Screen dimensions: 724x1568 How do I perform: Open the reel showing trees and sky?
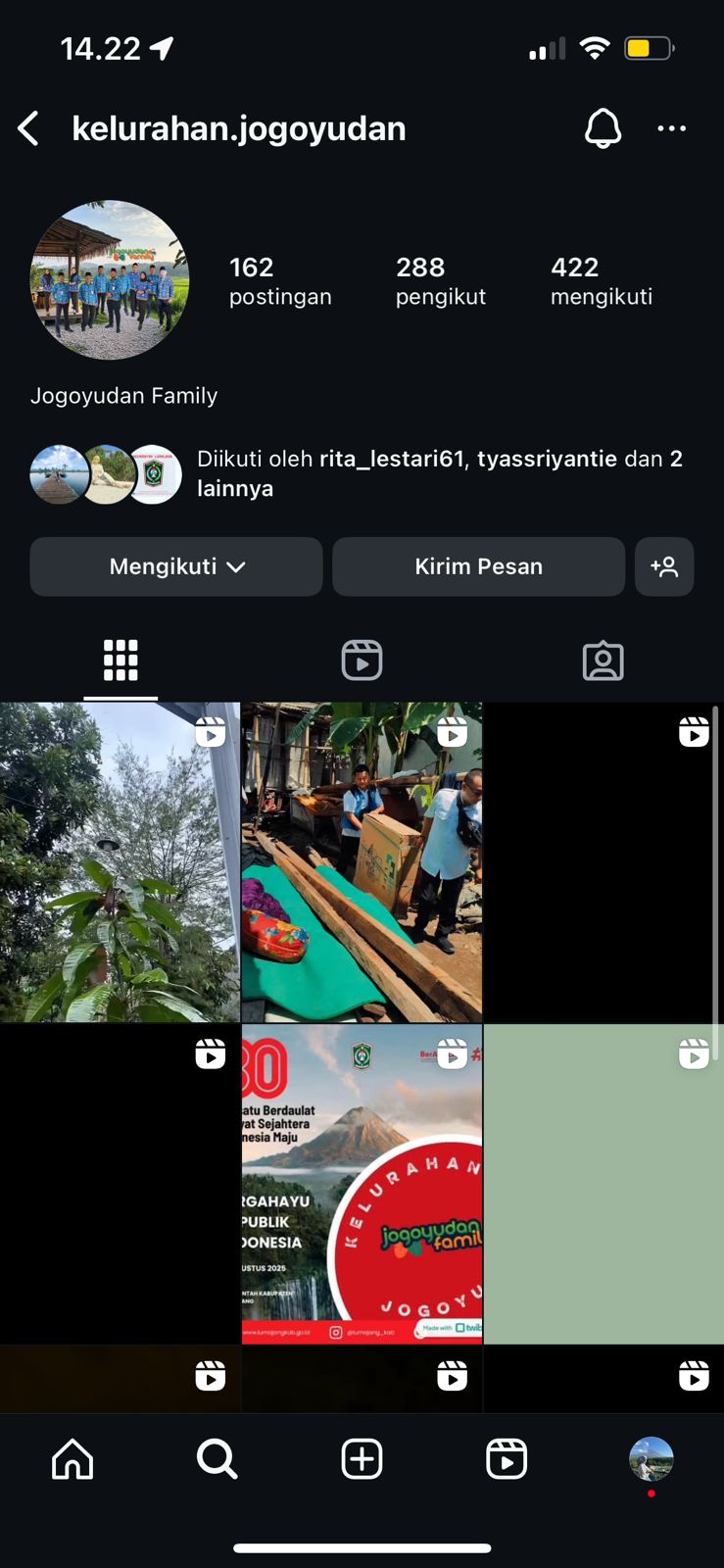click(x=120, y=862)
